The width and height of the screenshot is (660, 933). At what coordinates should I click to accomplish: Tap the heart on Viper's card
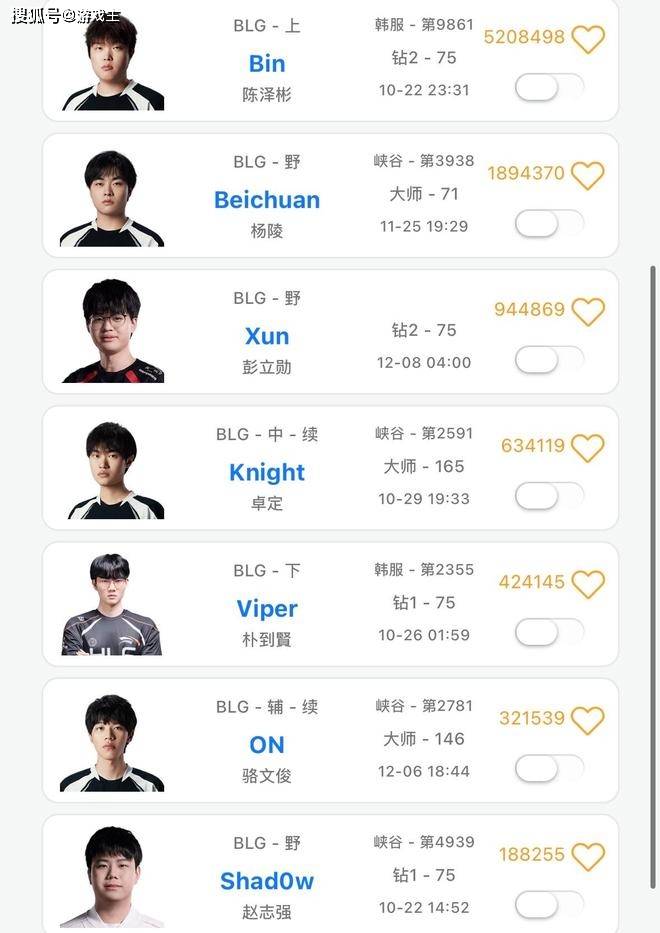point(588,584)
